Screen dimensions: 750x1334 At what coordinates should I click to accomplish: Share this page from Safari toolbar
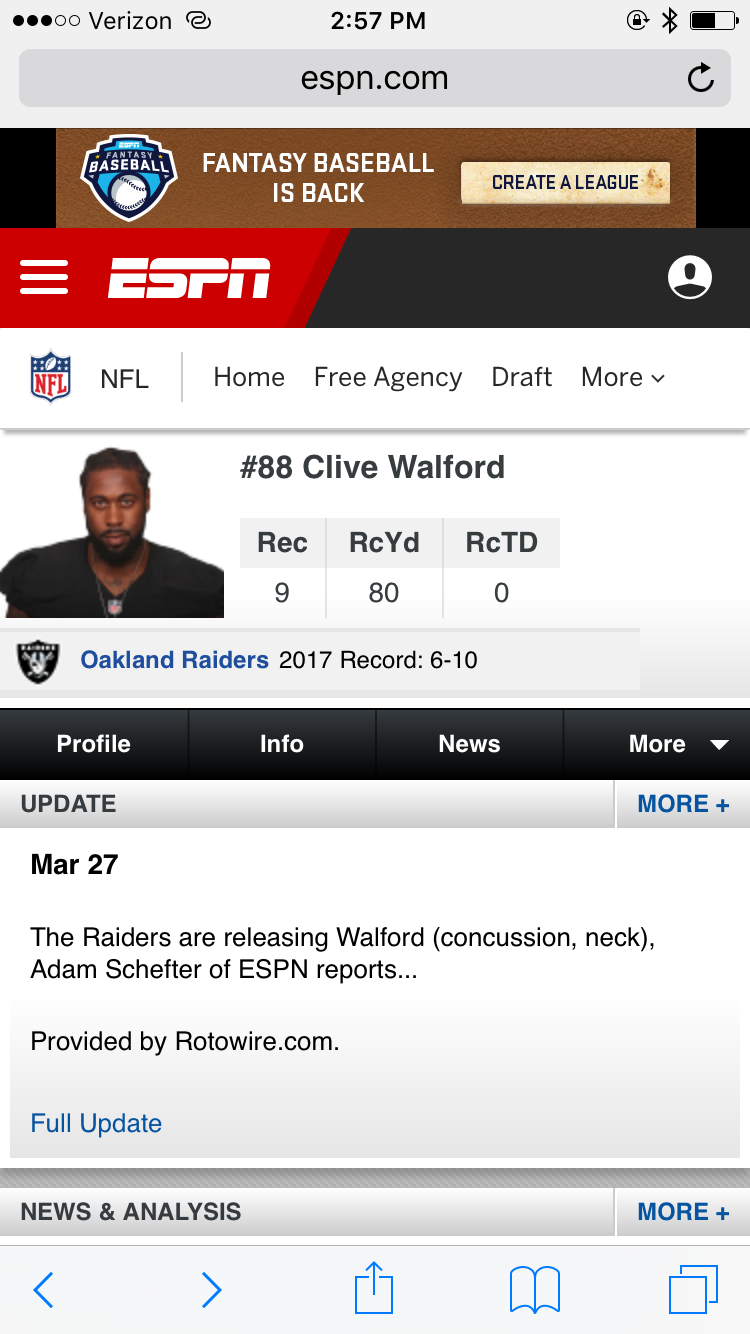(x=374, y=1287)
